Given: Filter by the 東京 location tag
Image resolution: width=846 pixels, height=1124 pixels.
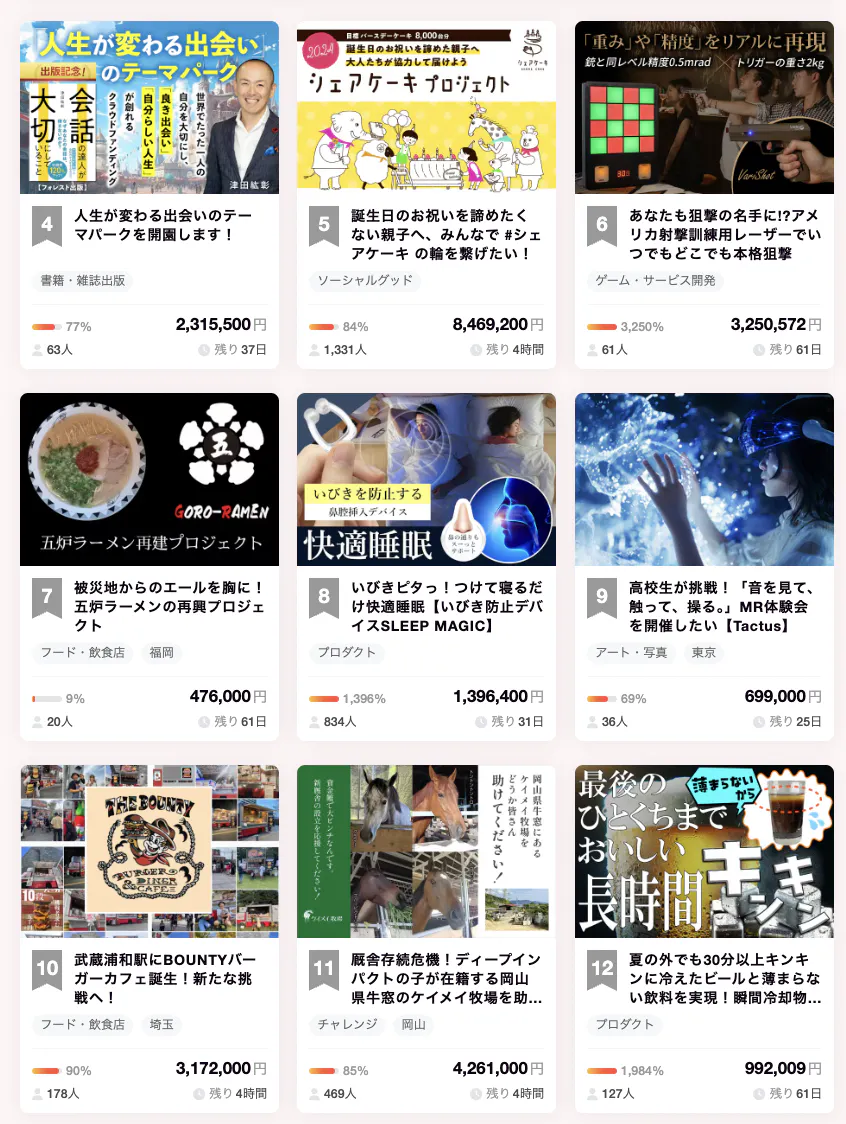Looking at the screenshot, I should click(x=704, y=653).
